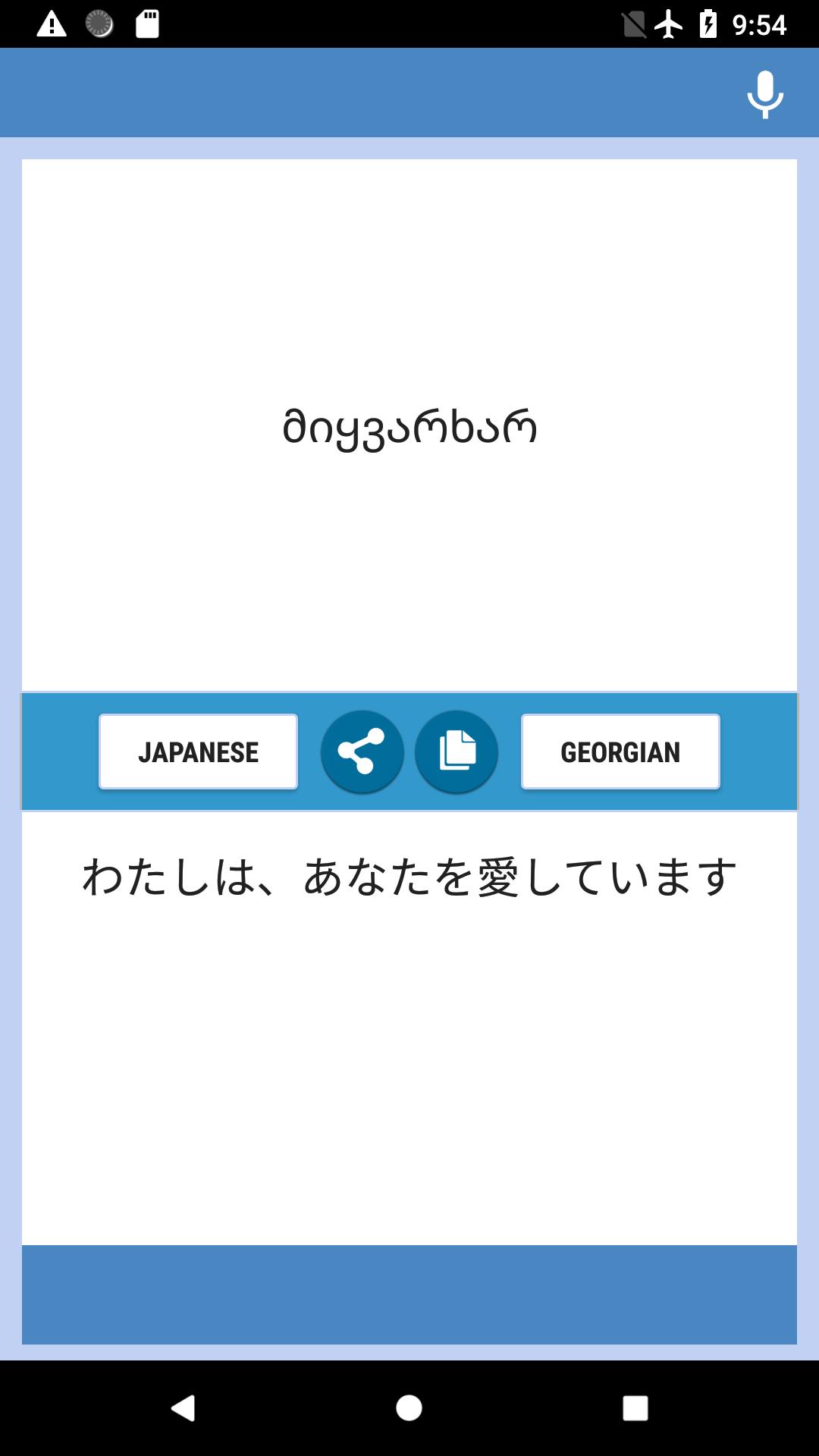Go to the home screen

click(x=409, y=1408)
